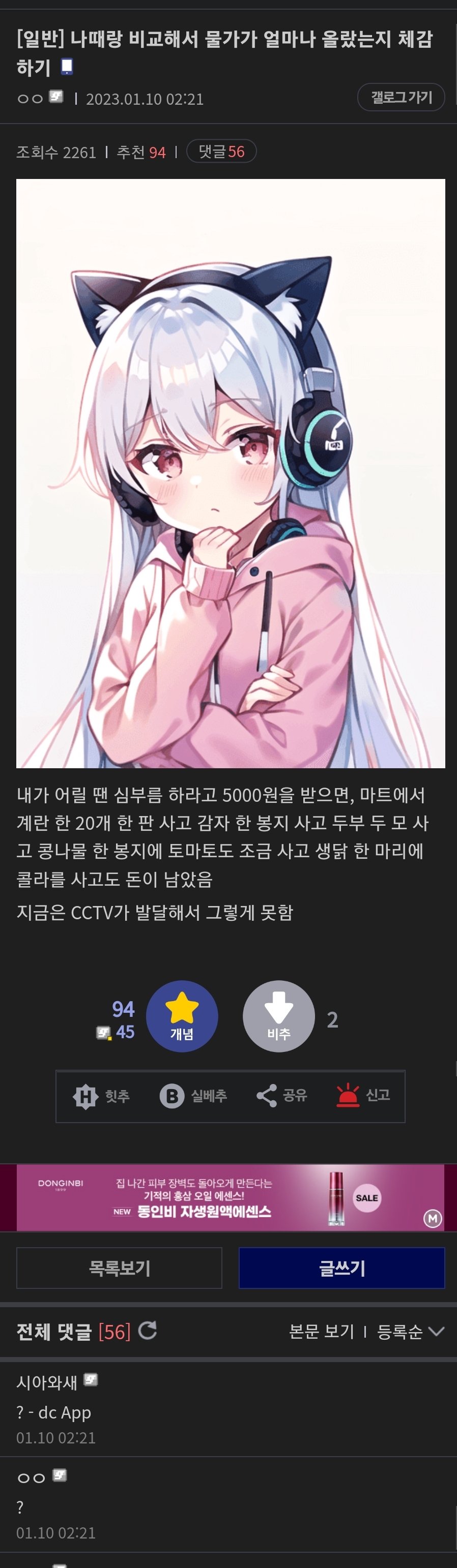The height and width of the screenshot is (1568, 457).
Task: Downvote the post with 비추 button
Action: coord(278,1016)
